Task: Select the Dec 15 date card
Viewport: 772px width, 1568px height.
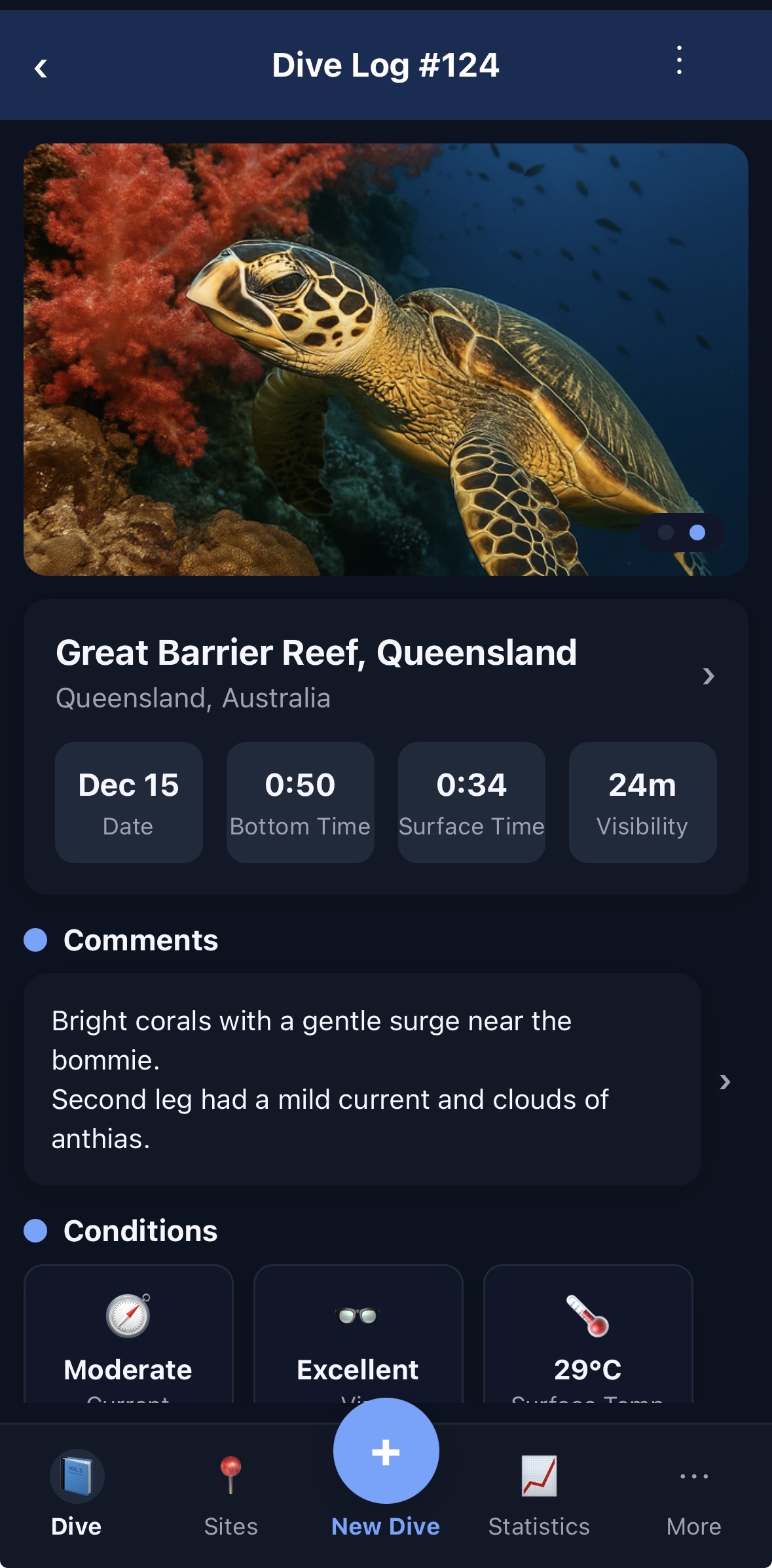Action: coord(128,802)
